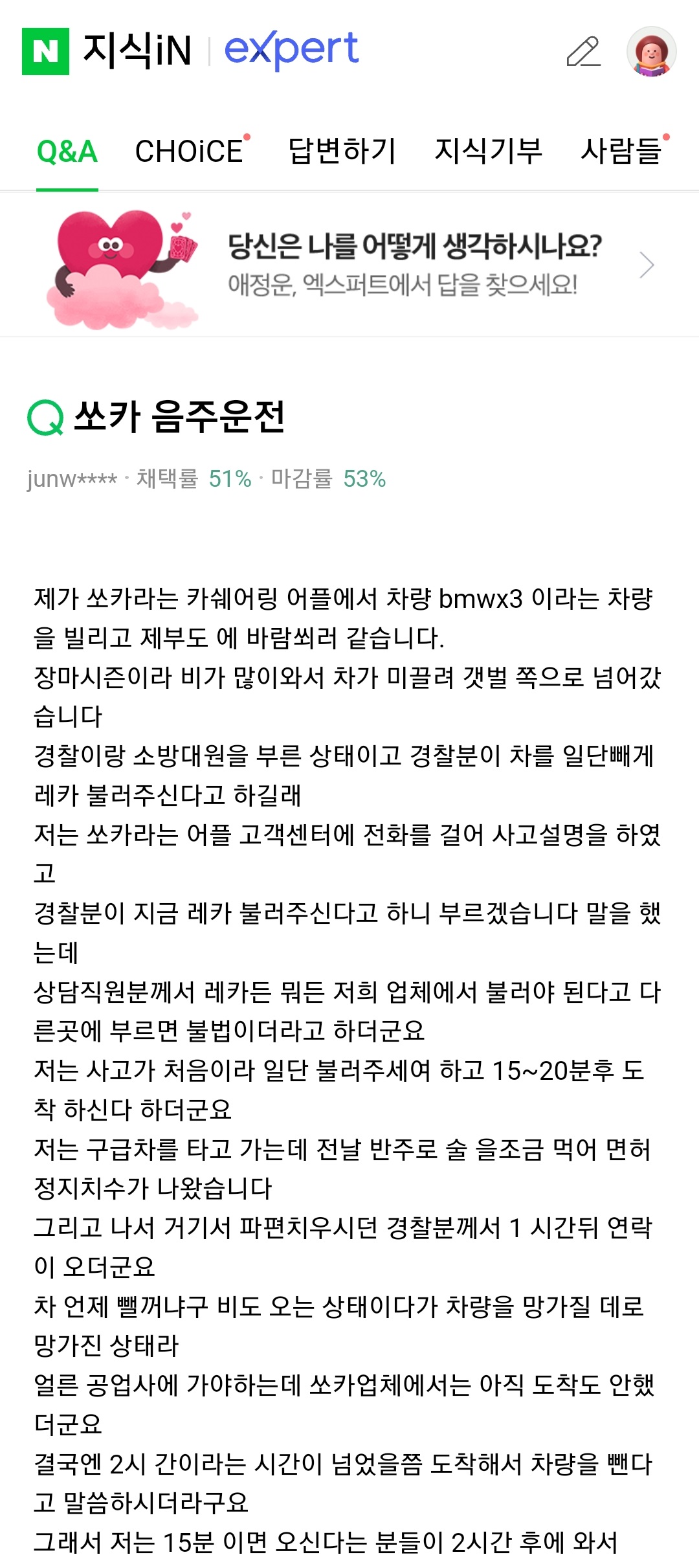Switch to the 지식기부 tab

pyautogui.click(x=488, y=151)
